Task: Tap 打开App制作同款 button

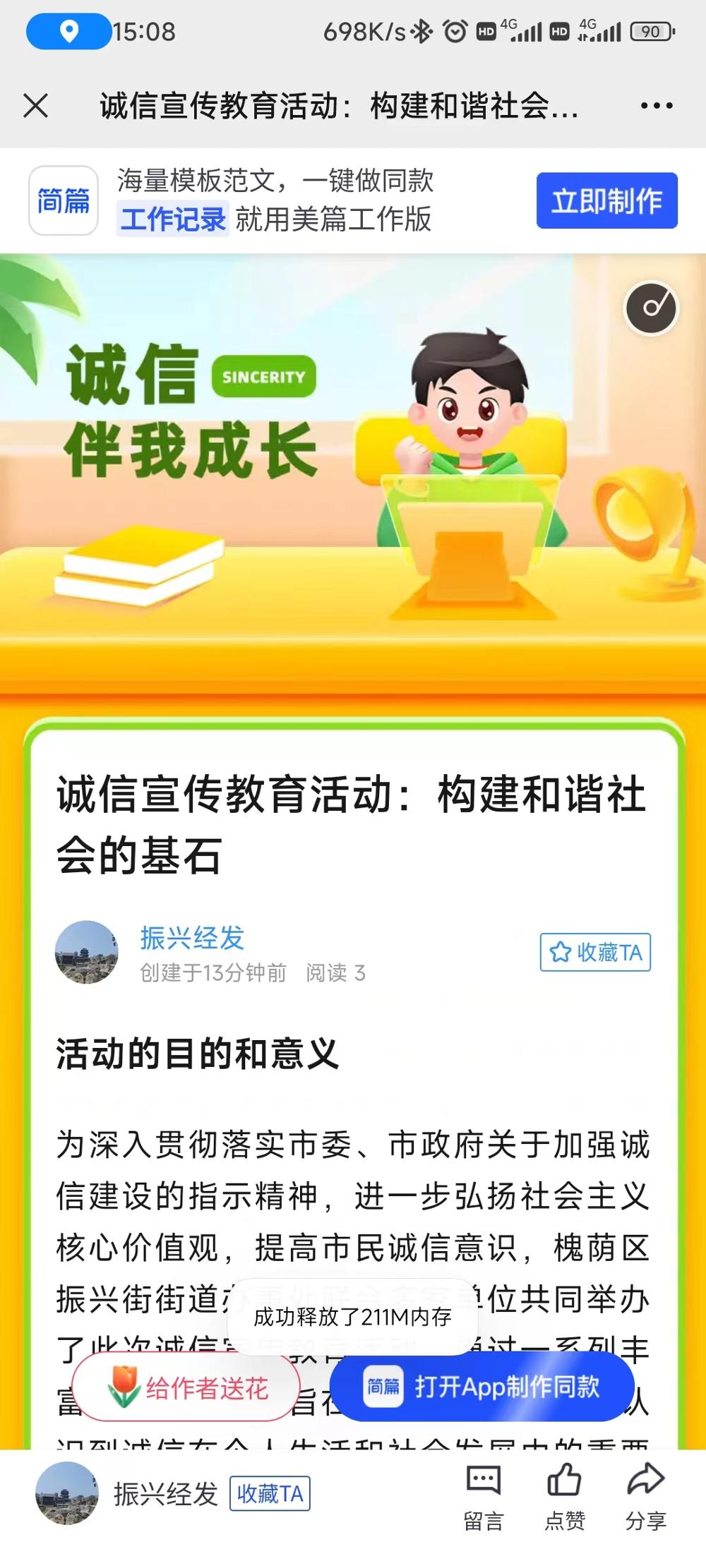Action: [481, 1387]
